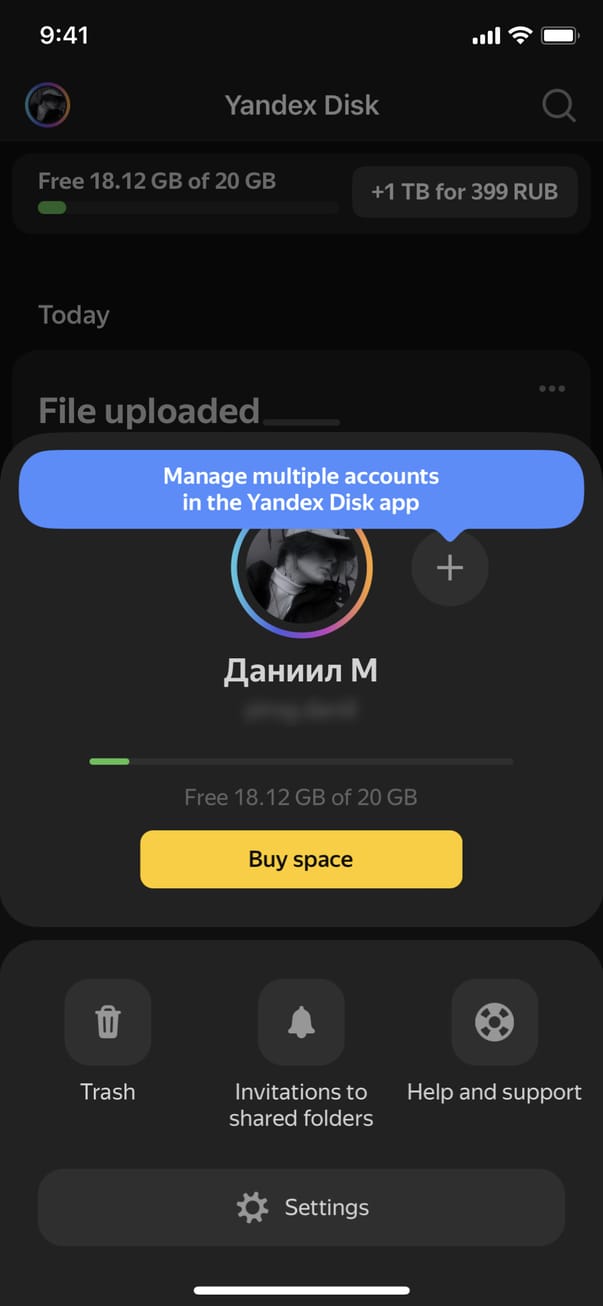Tap the profile avatar in the panel
Viewport: 603px width, 1306px height.
[x=301, y=580]
